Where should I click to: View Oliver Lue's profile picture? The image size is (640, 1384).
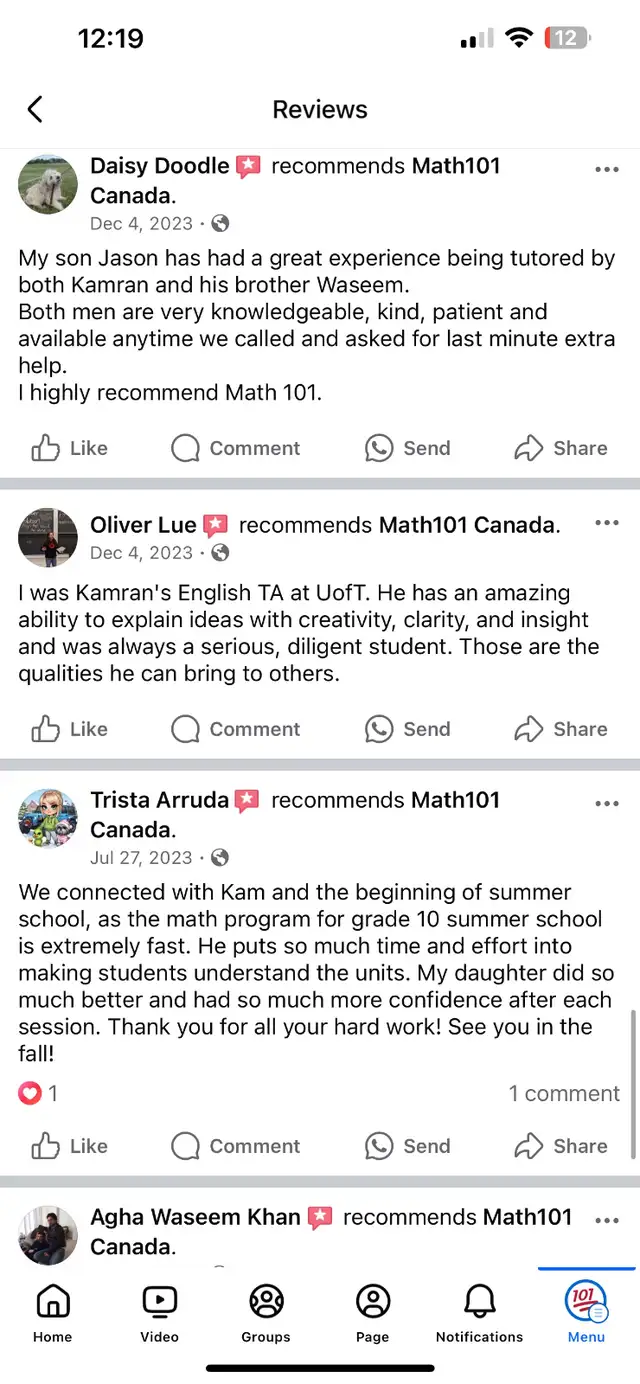point(48,538)
